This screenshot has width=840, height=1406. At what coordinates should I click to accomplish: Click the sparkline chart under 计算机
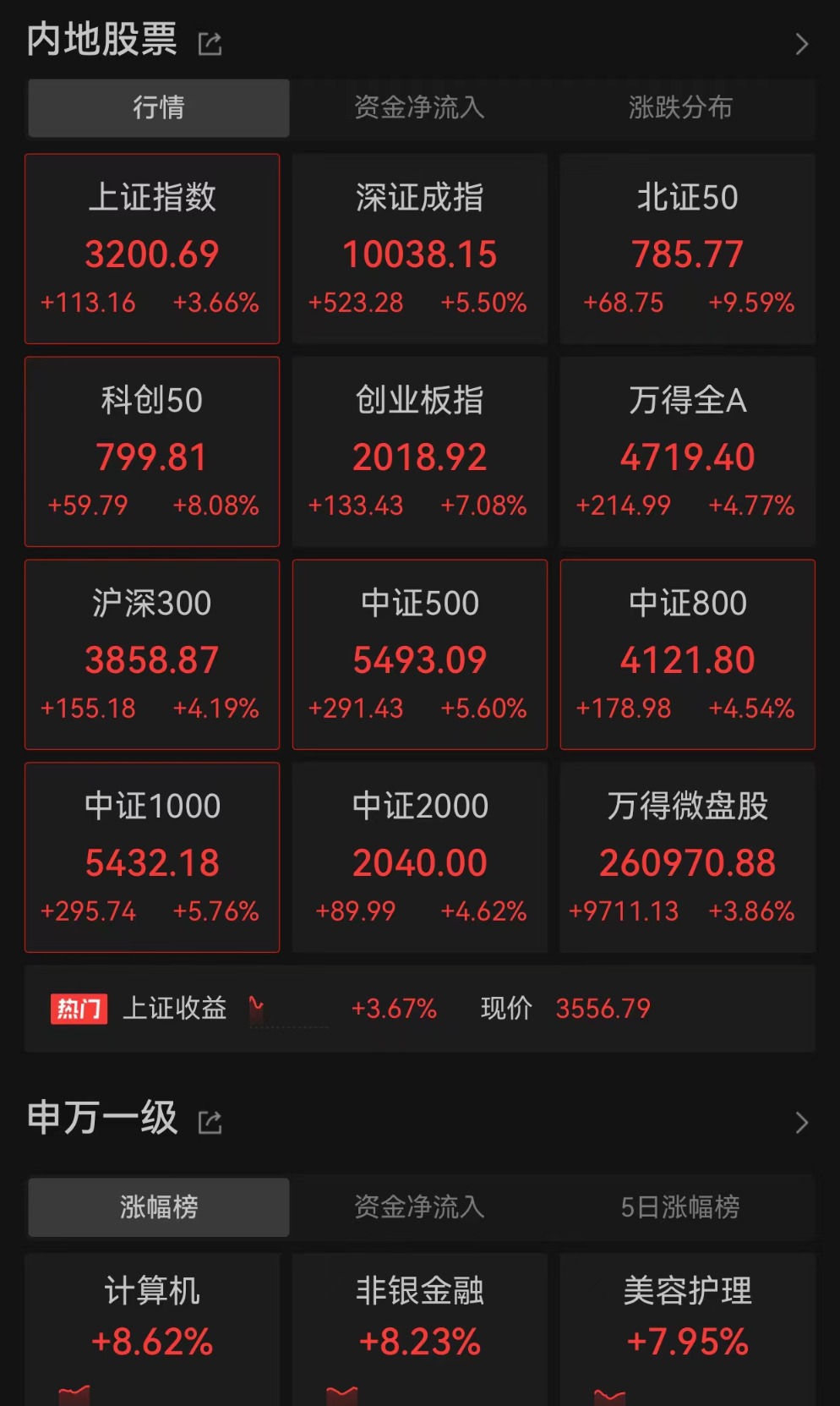click(x=76, y=1395)
